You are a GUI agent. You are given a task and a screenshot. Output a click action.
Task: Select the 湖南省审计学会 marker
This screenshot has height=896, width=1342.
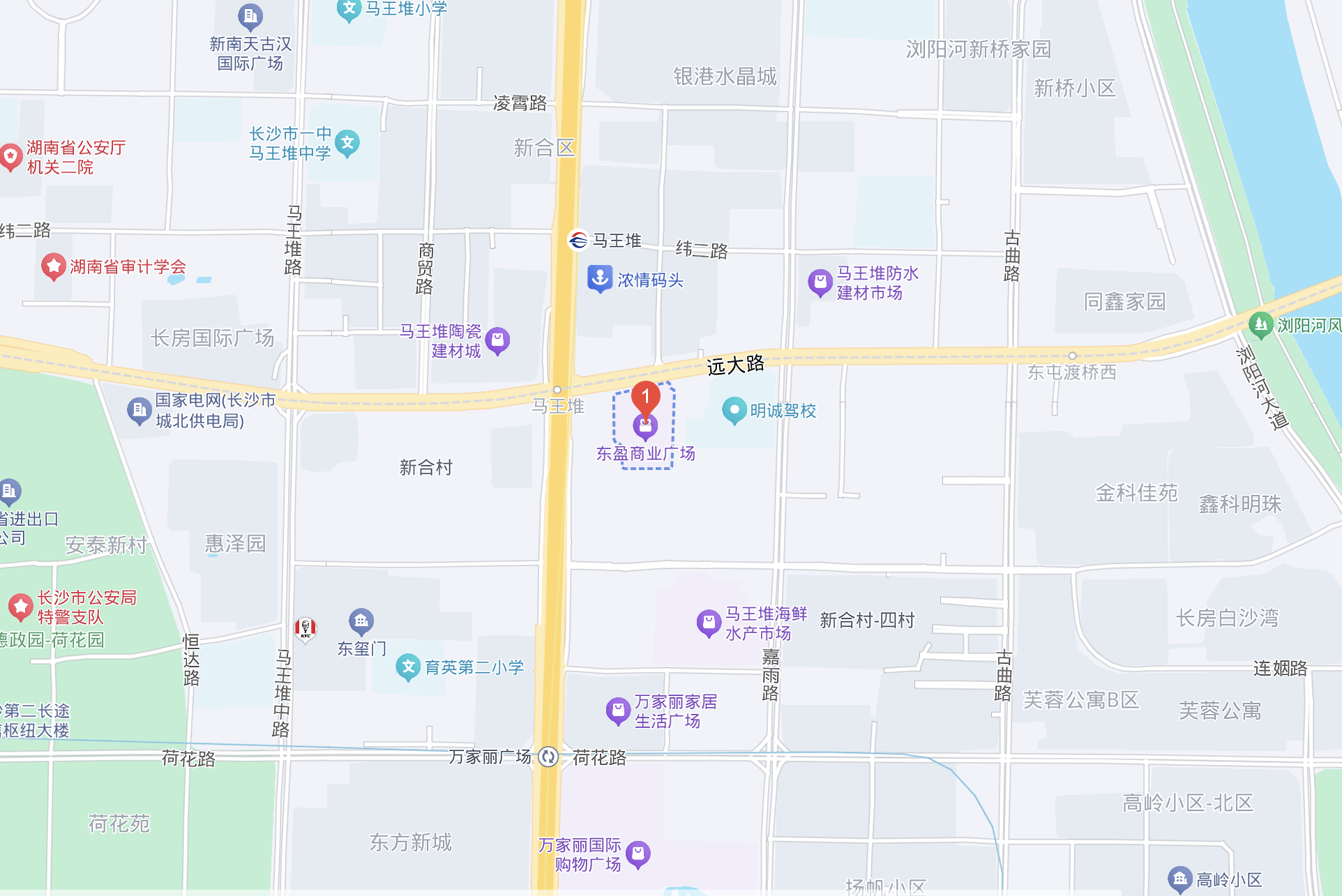(x=53, y=266)
